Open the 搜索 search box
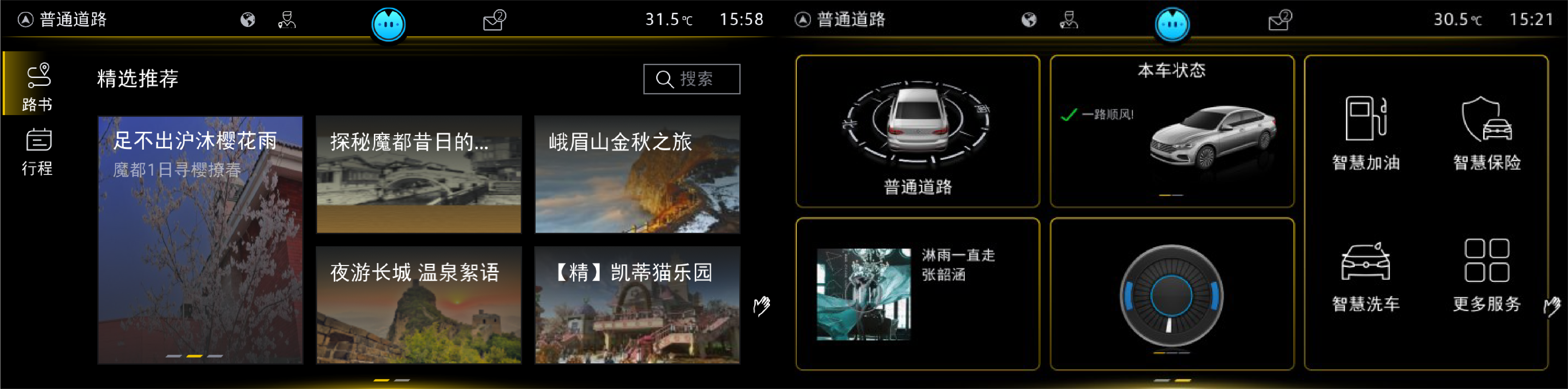Image resolution: width=1568 pixels, height=389 pixels. pos(691,79)
